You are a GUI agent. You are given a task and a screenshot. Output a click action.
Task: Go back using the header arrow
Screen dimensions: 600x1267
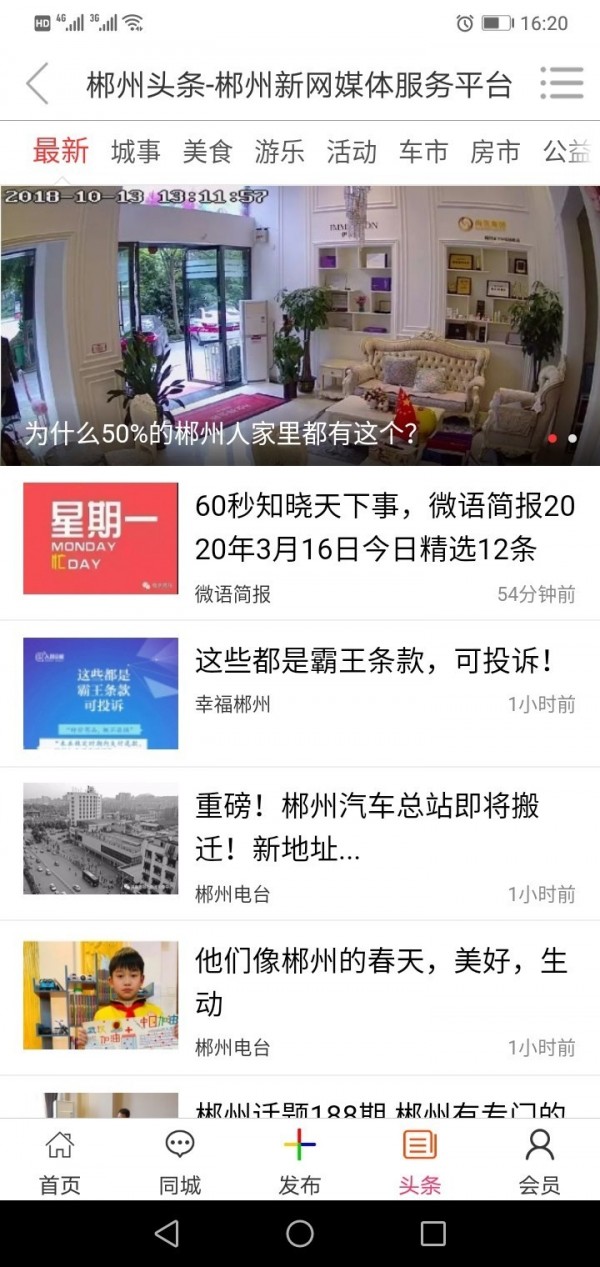(x=37, y=84)
